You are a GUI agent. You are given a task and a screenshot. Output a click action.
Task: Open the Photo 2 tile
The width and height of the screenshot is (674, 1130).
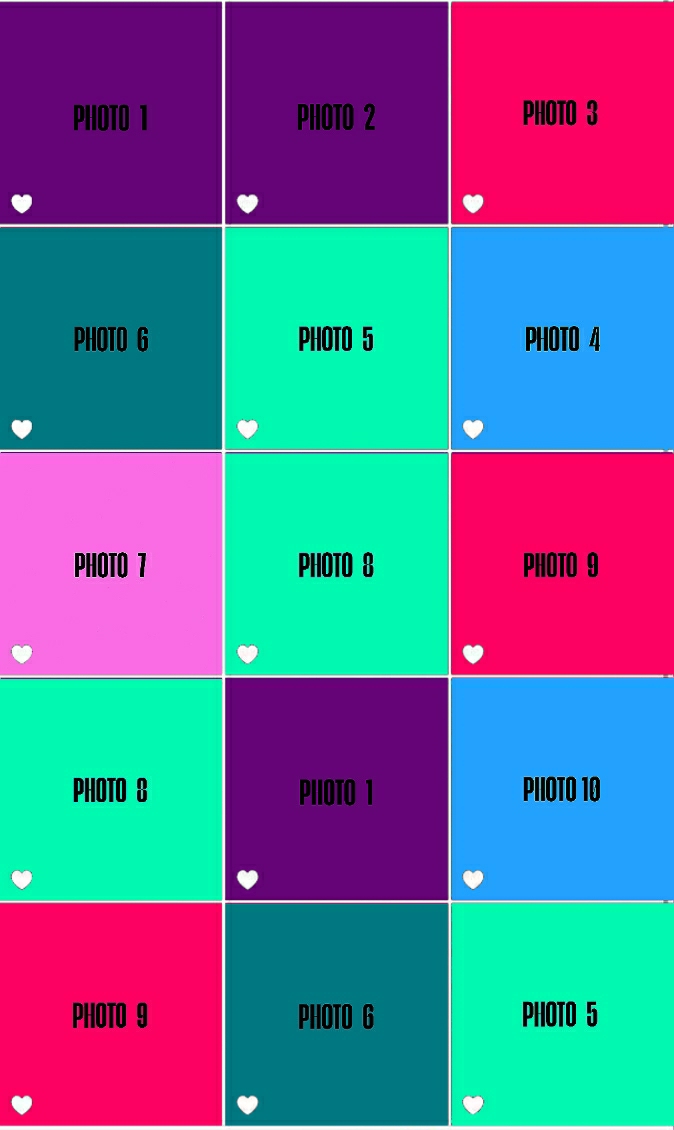point(337,112)
